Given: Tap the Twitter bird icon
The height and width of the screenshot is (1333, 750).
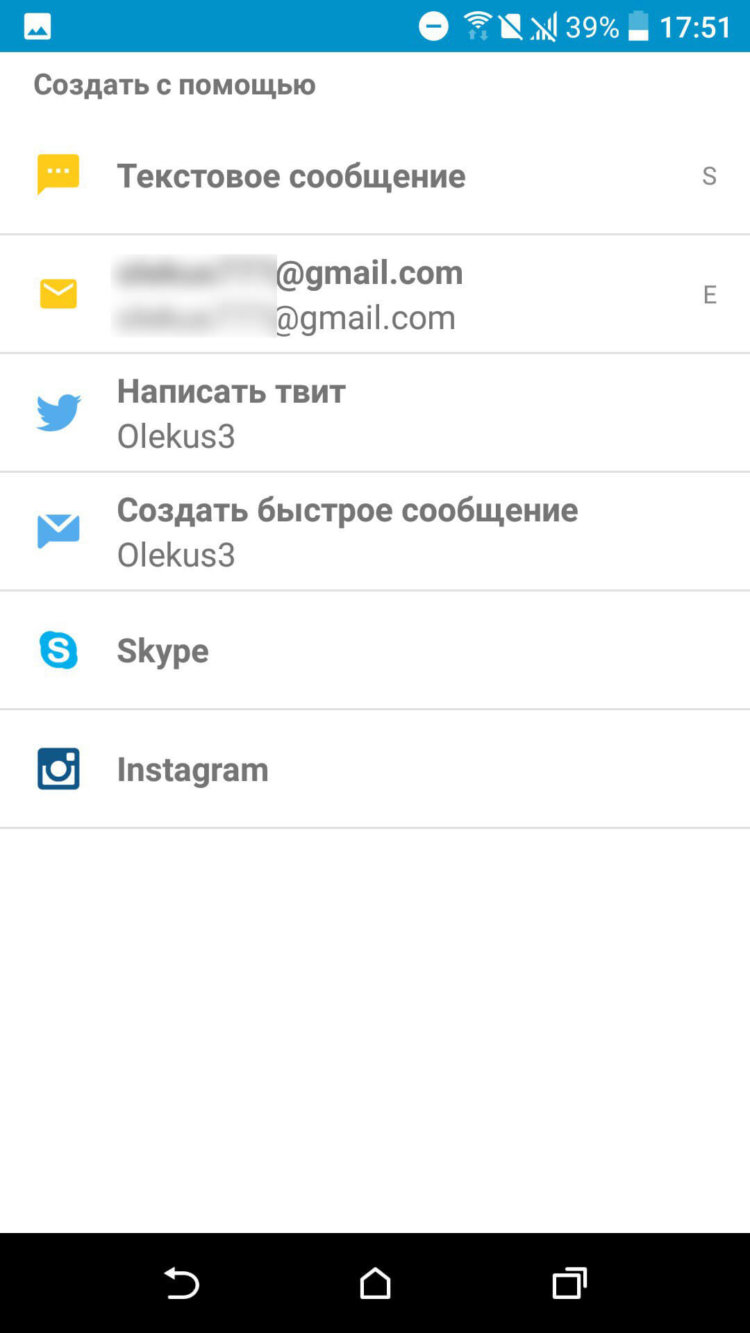Looking at the screenshot, I should pyautogui.click(x=58, y=411).
